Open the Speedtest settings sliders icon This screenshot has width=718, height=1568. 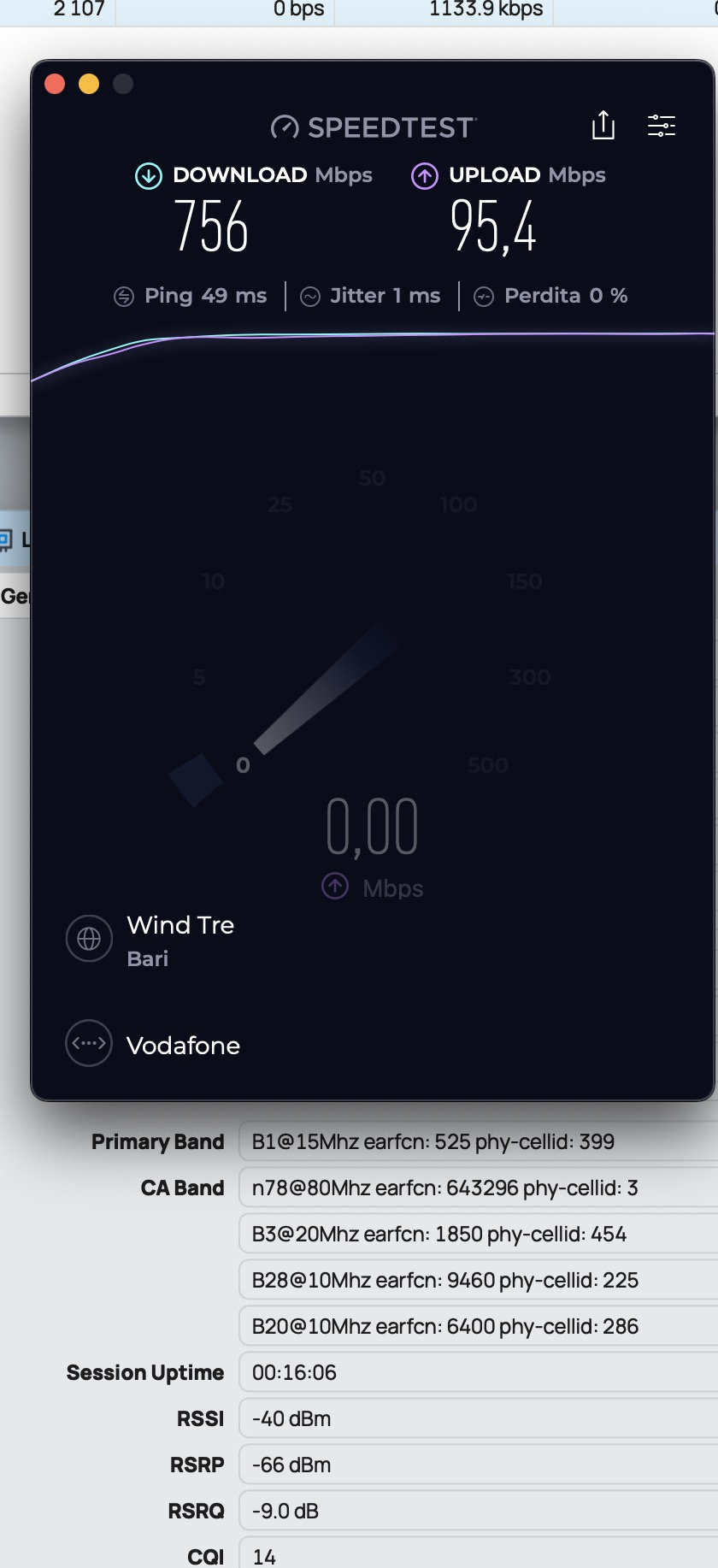pos(662,126)
